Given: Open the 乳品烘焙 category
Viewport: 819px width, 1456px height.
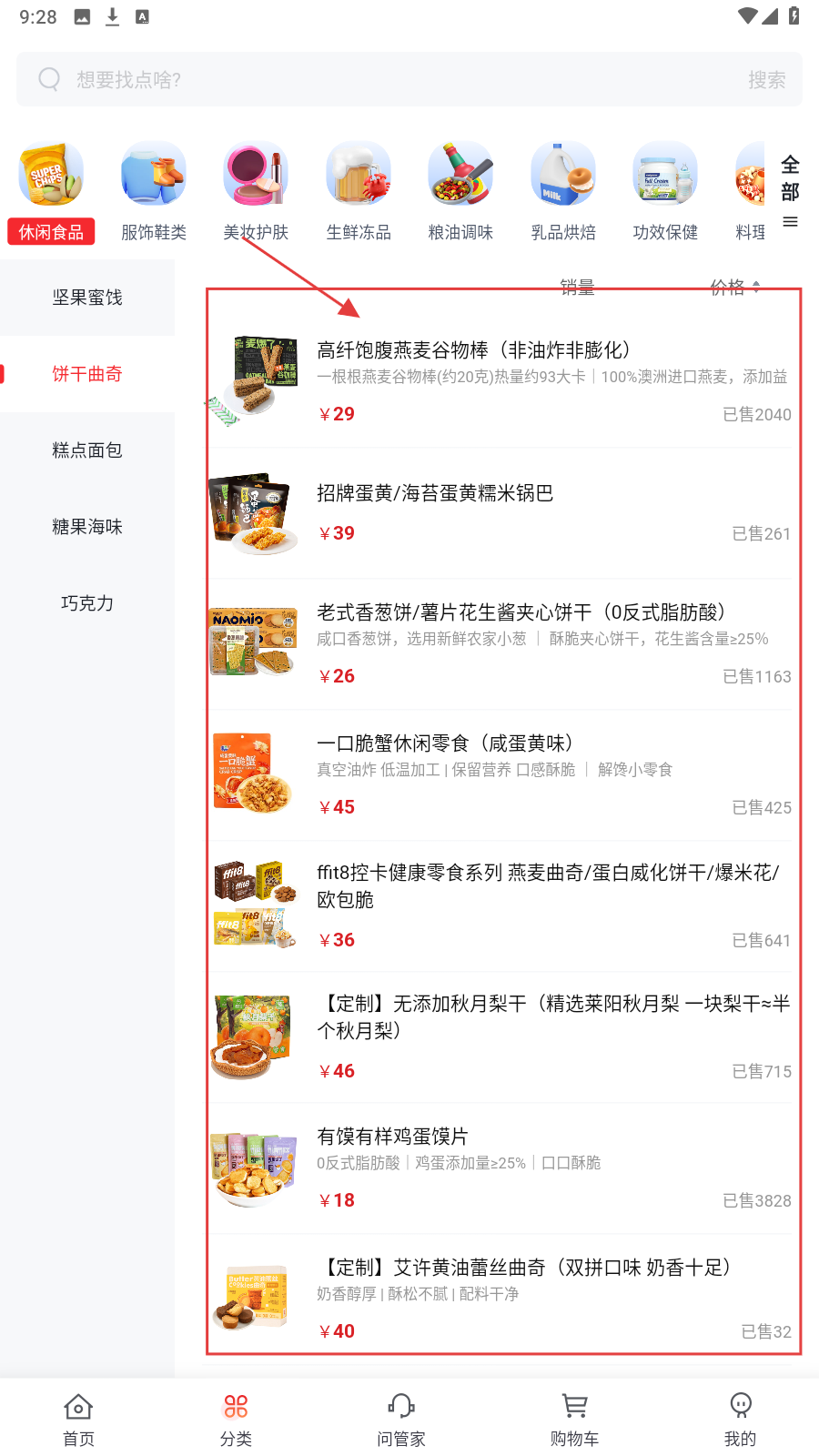Looking at the screenshot, I should tap(563, 193).
